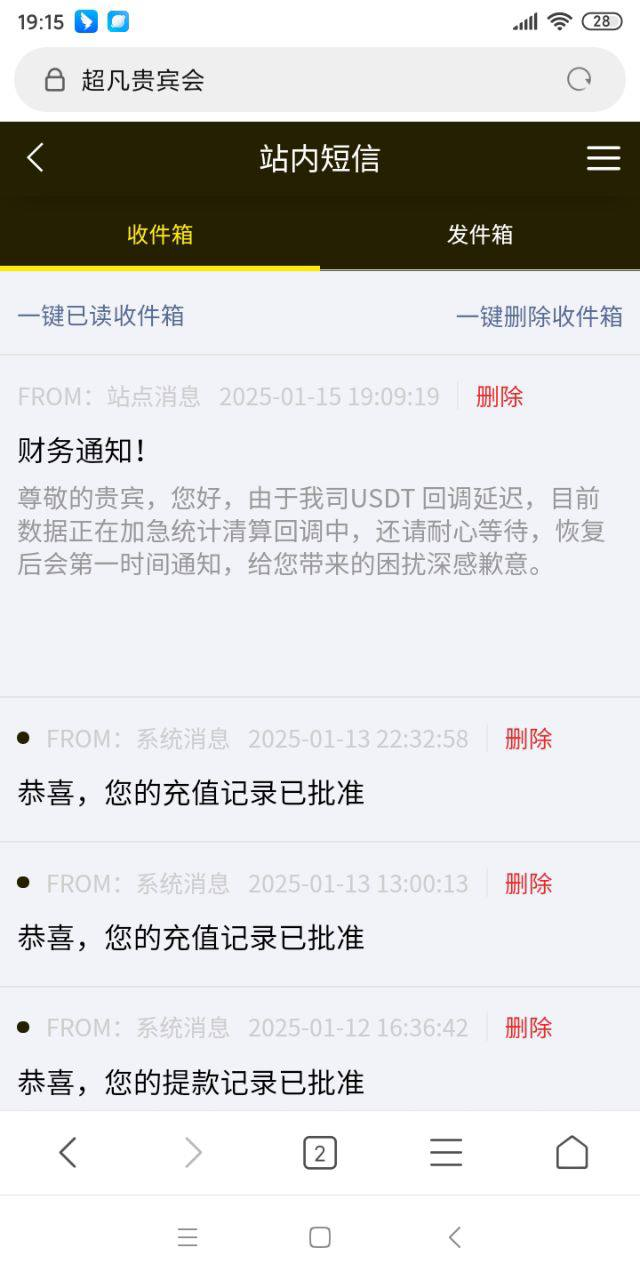Select the 收件箱 tab
Image resolution: width=640 pixels, height=1280 pixels.
pos(160,235)
